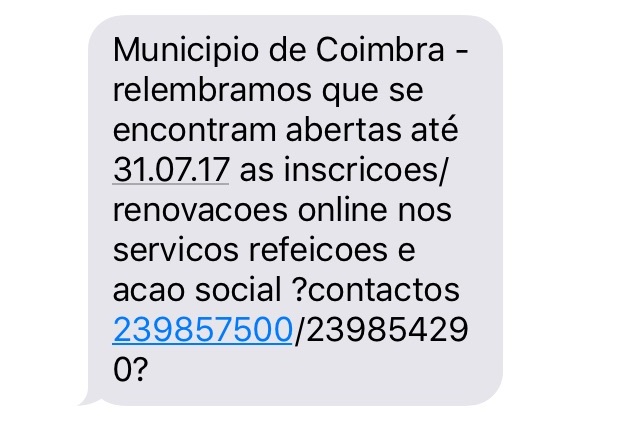620x428 pixels.
Task: Tap the underlined date 31.07.17
Action: [x=171, y=170]
